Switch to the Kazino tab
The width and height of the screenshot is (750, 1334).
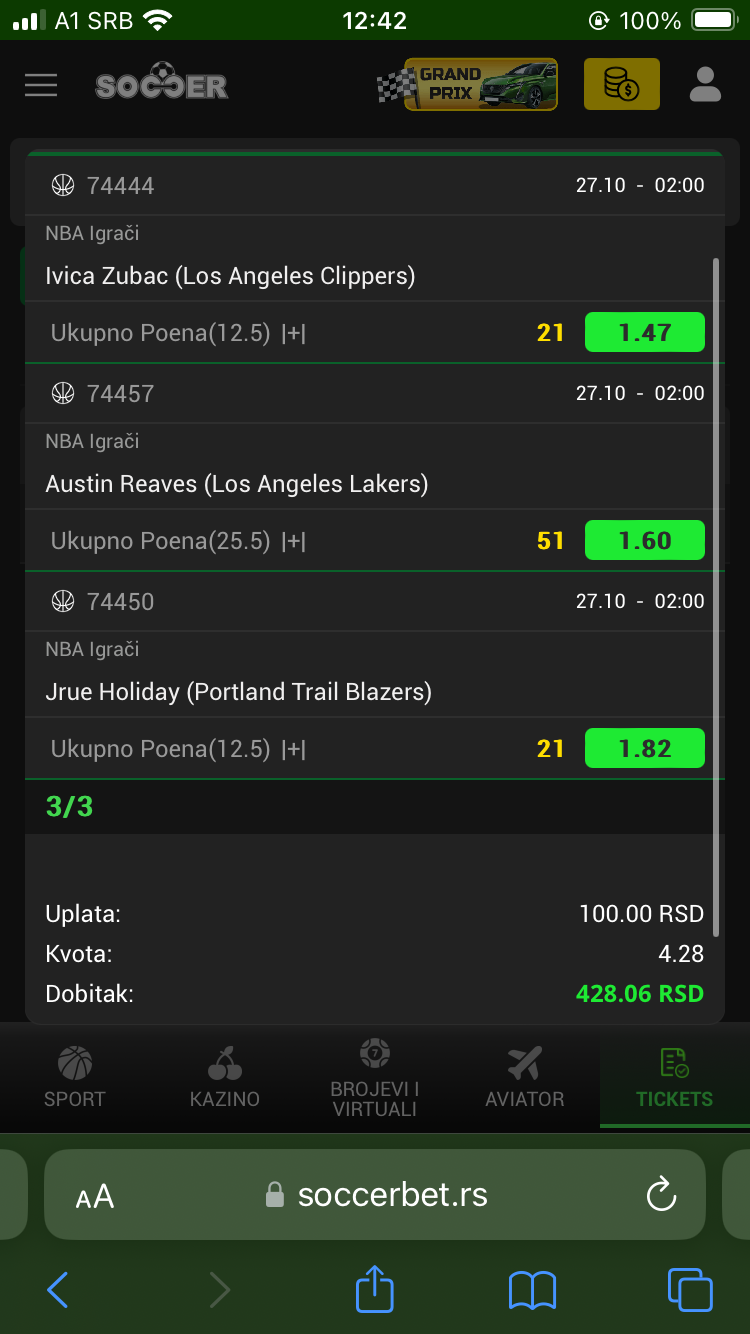pos(225,1077)
